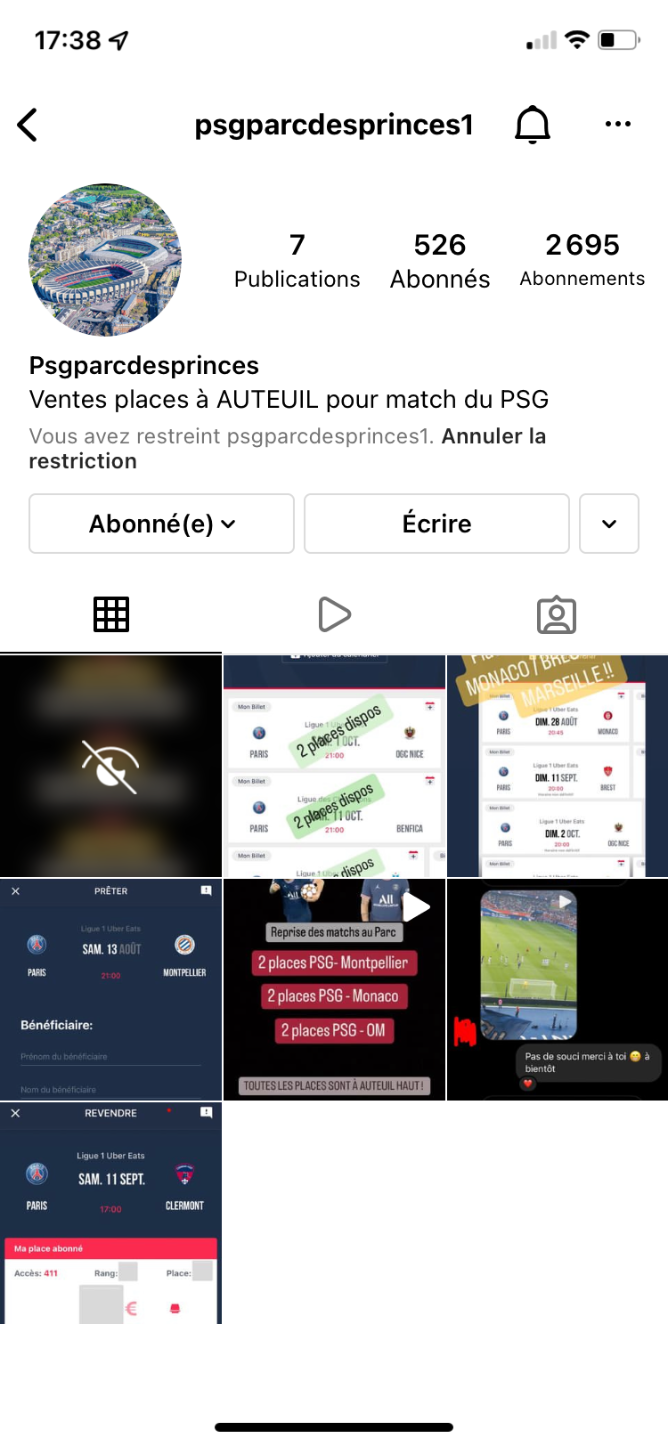The height and width of the screenshot is (1446, 668).
Task: View the 526 Abonnés followers list
Action: (440, 260)
